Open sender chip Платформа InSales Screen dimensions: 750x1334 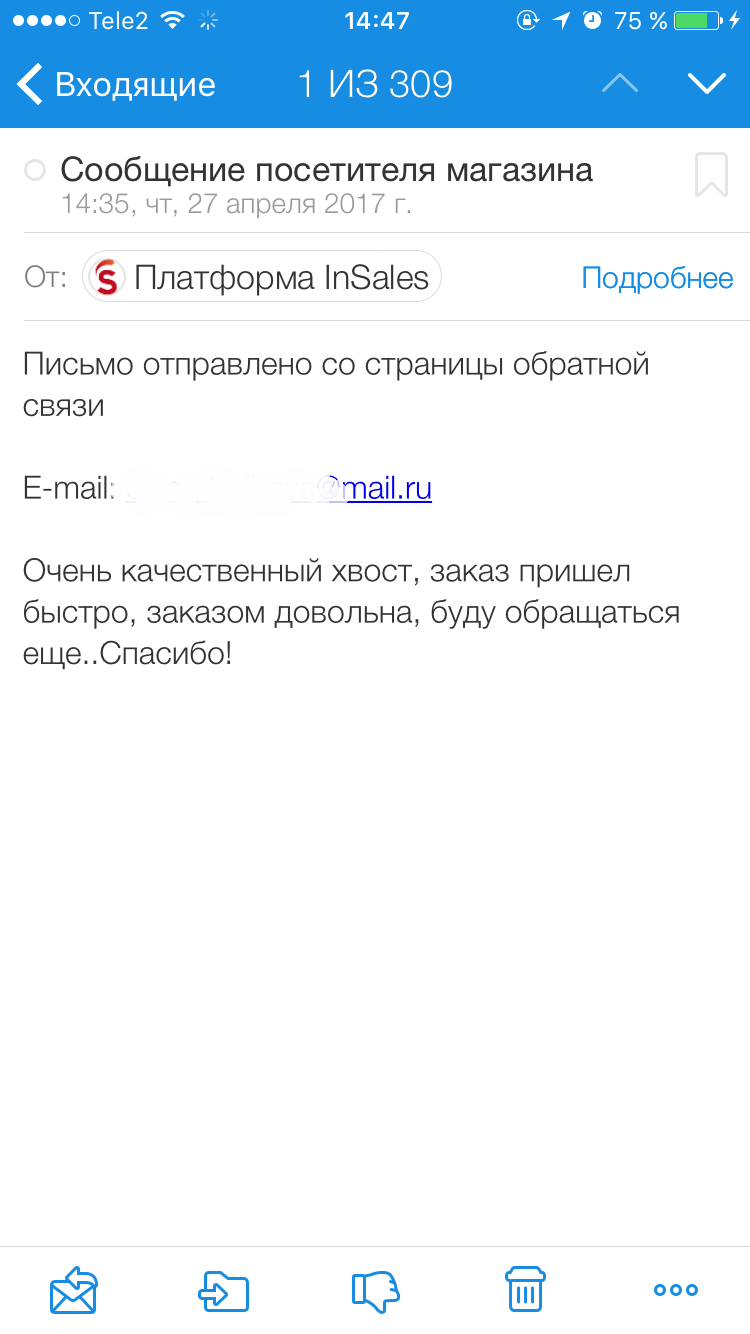point(262,277)
